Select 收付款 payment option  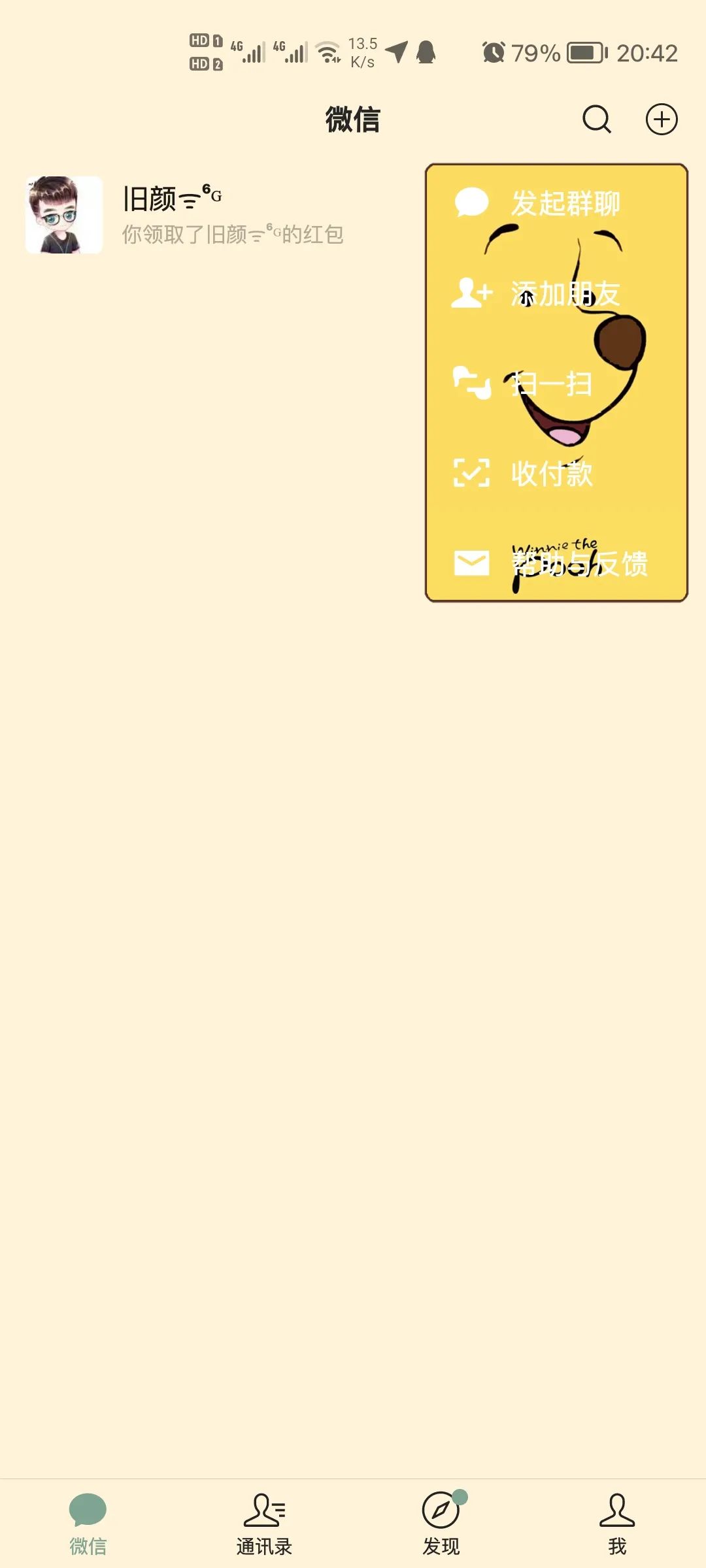coord(556,473)
